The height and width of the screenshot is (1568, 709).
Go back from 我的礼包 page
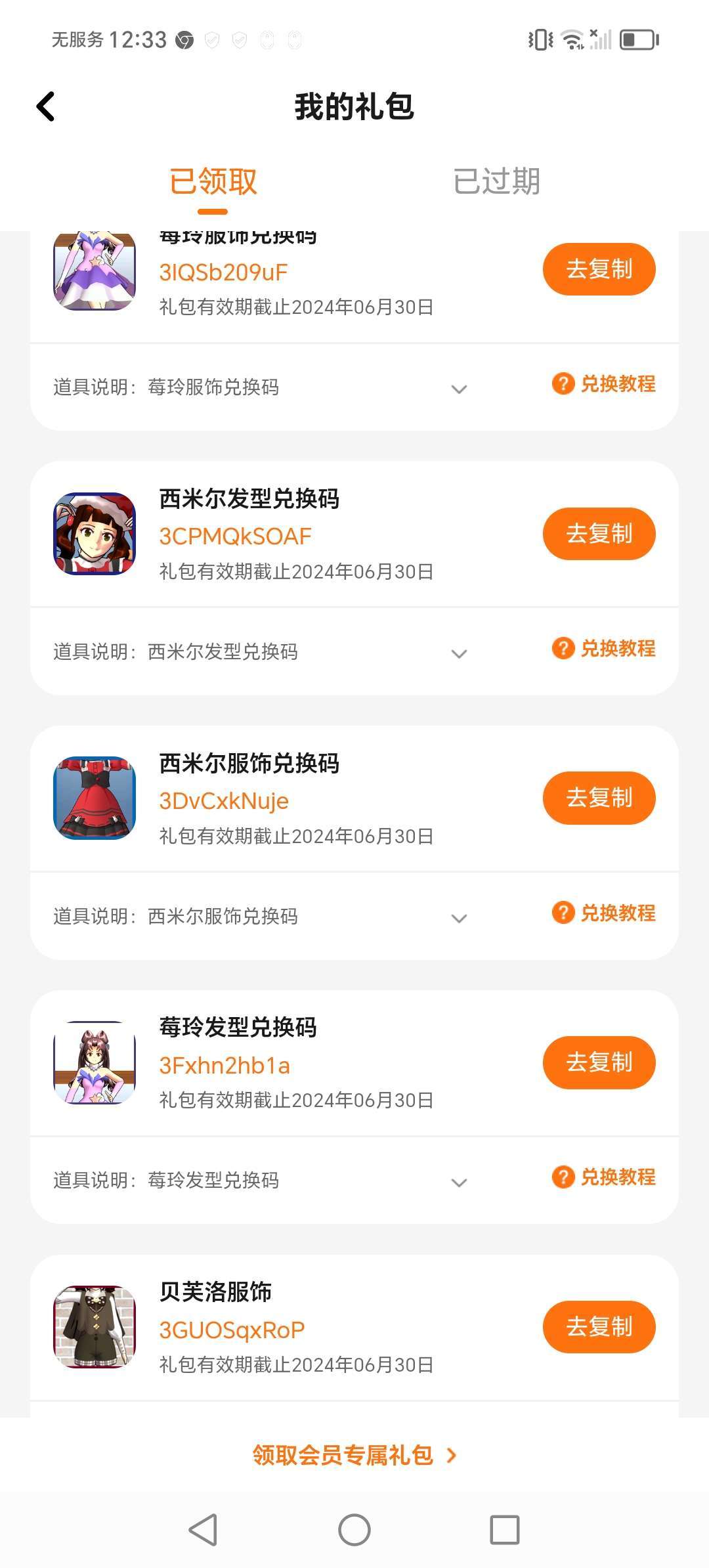pyautogui.click(x=45, y=107)
